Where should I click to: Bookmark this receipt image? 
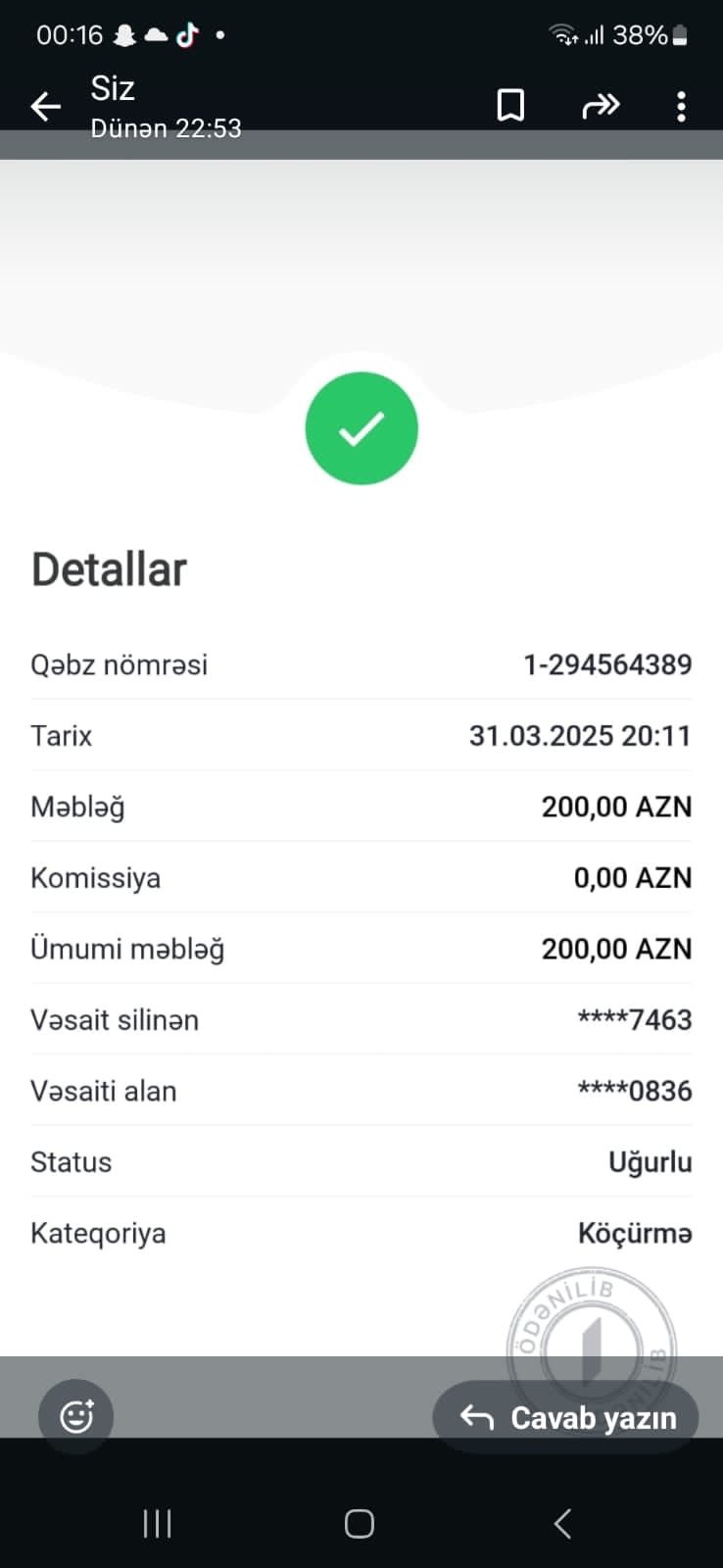click(510, 106)
